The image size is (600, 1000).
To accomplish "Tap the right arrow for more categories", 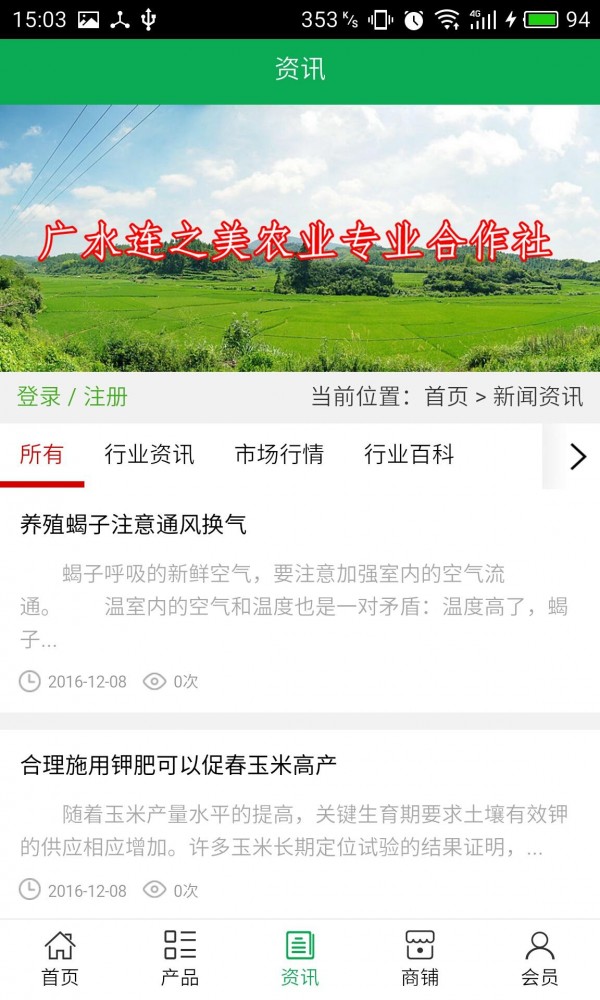I will pyautogui.click(x=577, y=456).
